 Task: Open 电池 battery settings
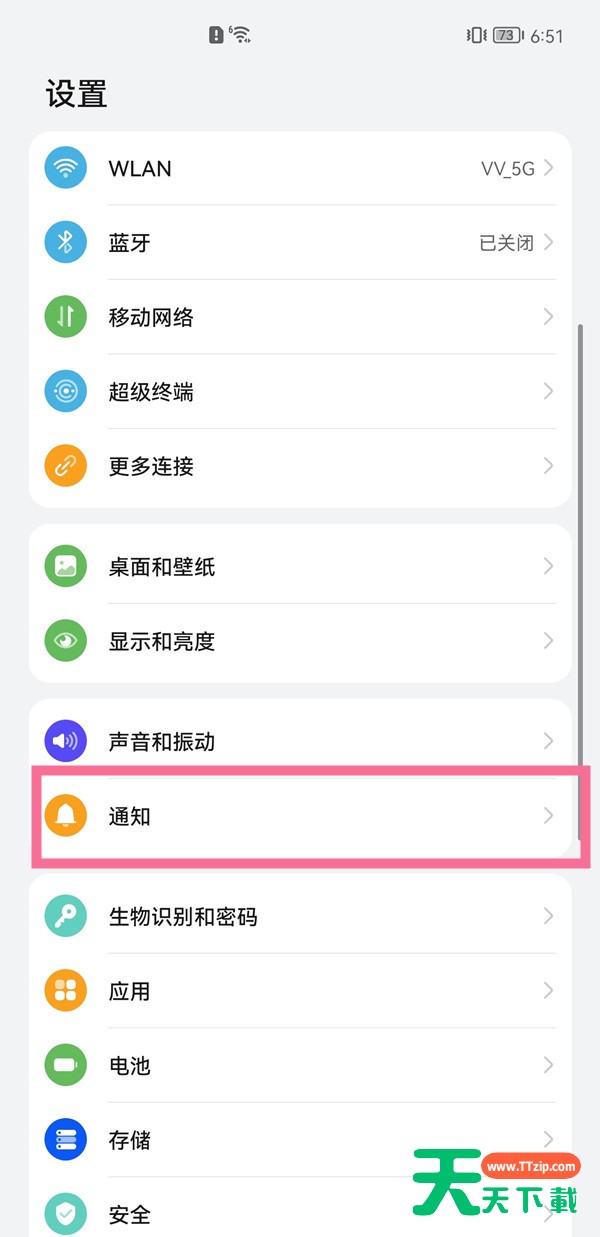coord(300,1065)
